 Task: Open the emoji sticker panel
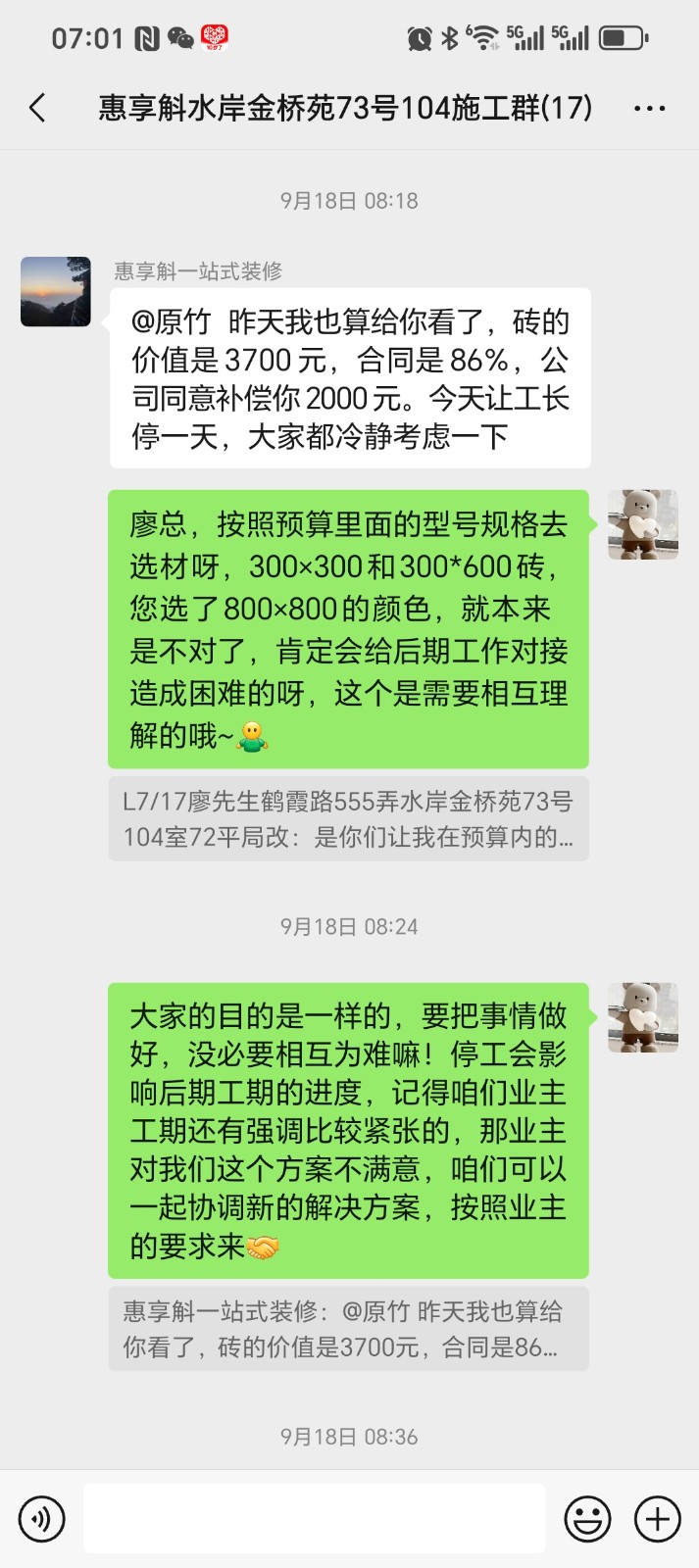(587, 1519)
